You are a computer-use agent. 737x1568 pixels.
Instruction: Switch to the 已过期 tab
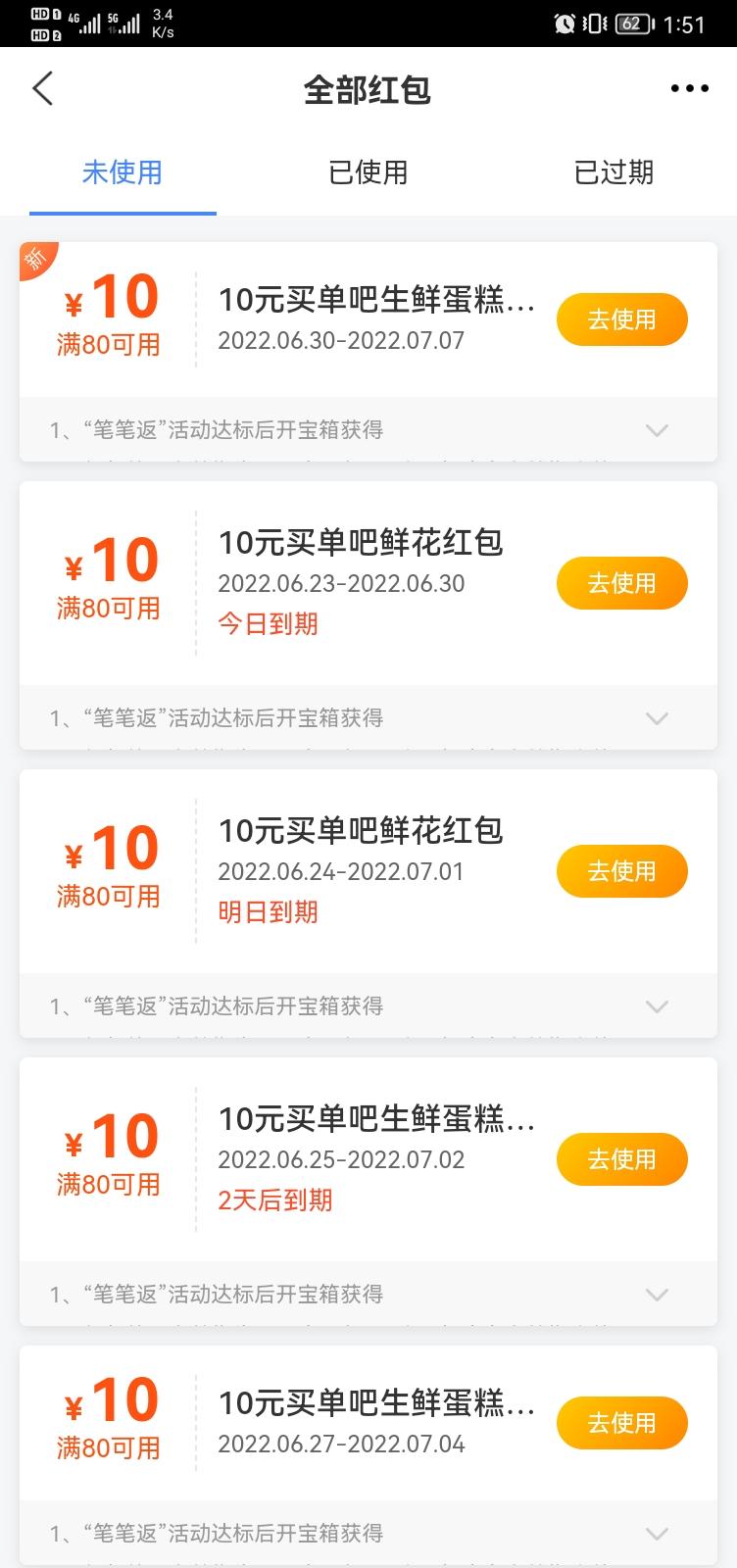614,172
